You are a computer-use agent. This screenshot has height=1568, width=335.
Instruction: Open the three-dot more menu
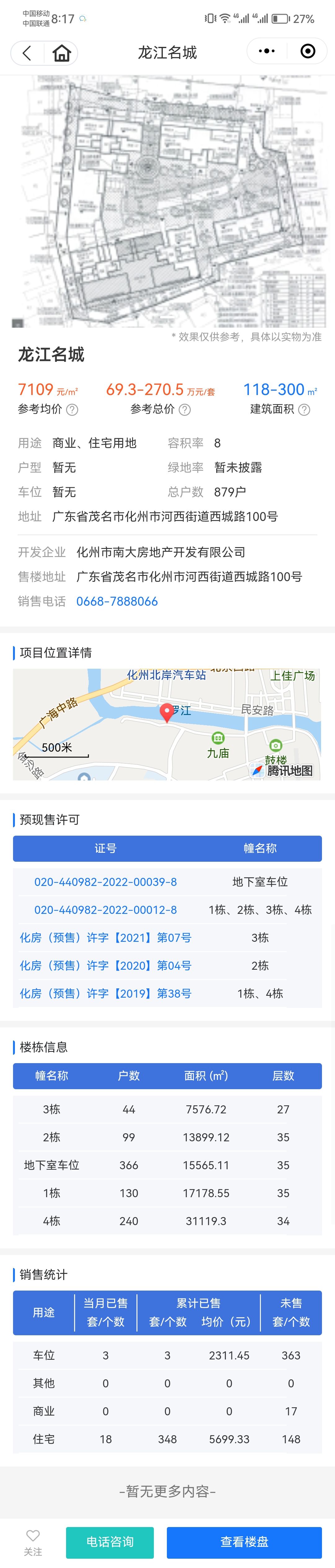pos(266,51)
